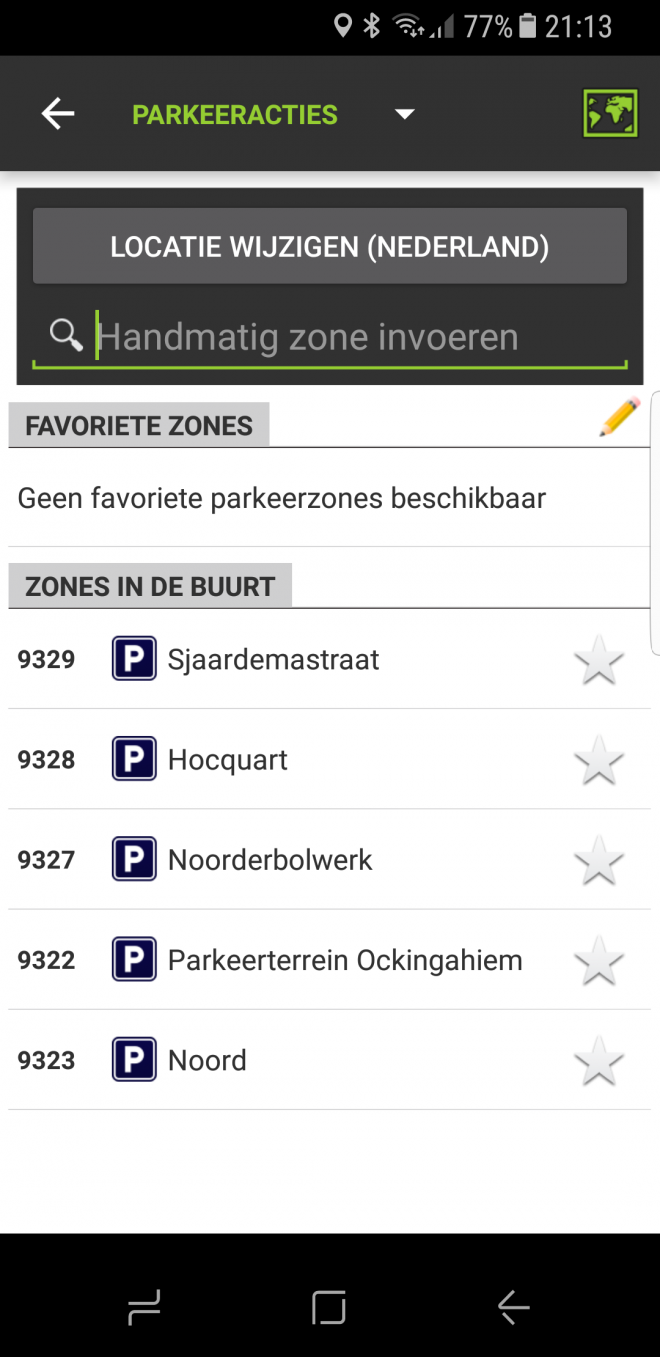660x1357 pixels.
Task: Mark Noorderbolwerk as favorite
Action: [599, 860]
